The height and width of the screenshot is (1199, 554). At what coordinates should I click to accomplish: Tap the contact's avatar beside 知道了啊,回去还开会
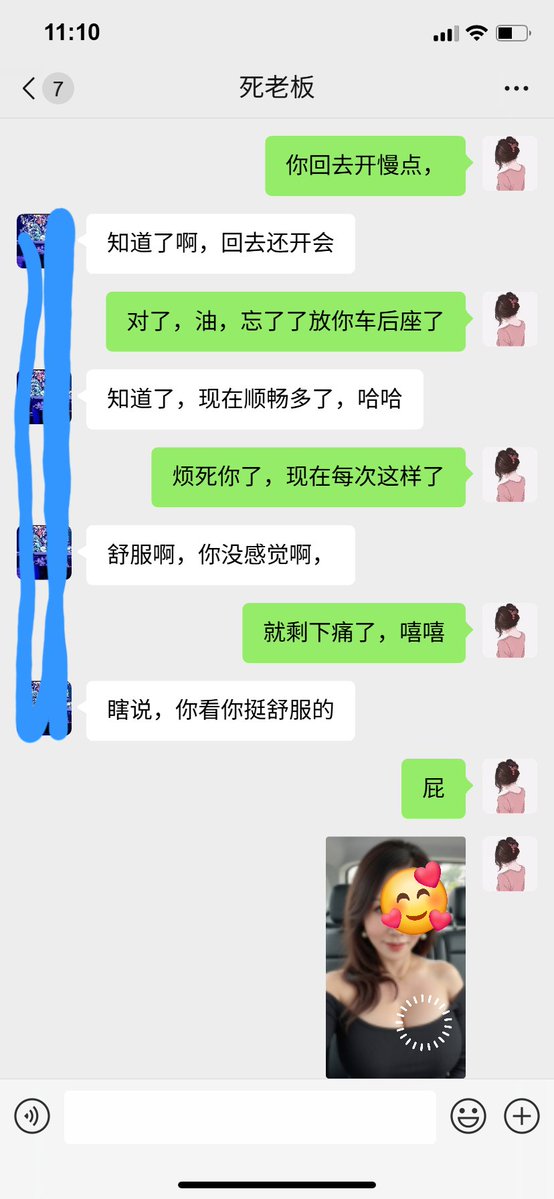(x=44, y=241)
